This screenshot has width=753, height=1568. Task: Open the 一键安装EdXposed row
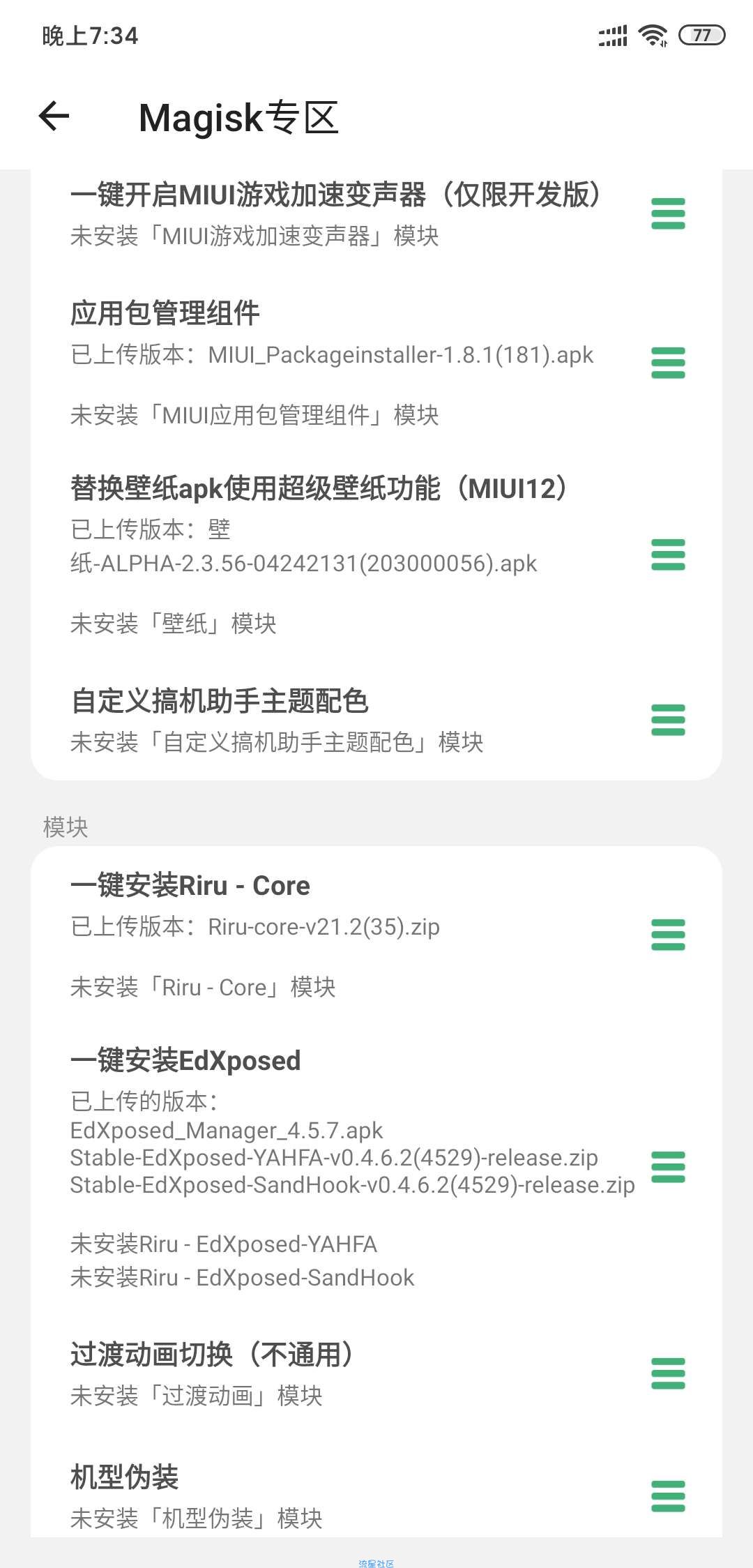376,1167
